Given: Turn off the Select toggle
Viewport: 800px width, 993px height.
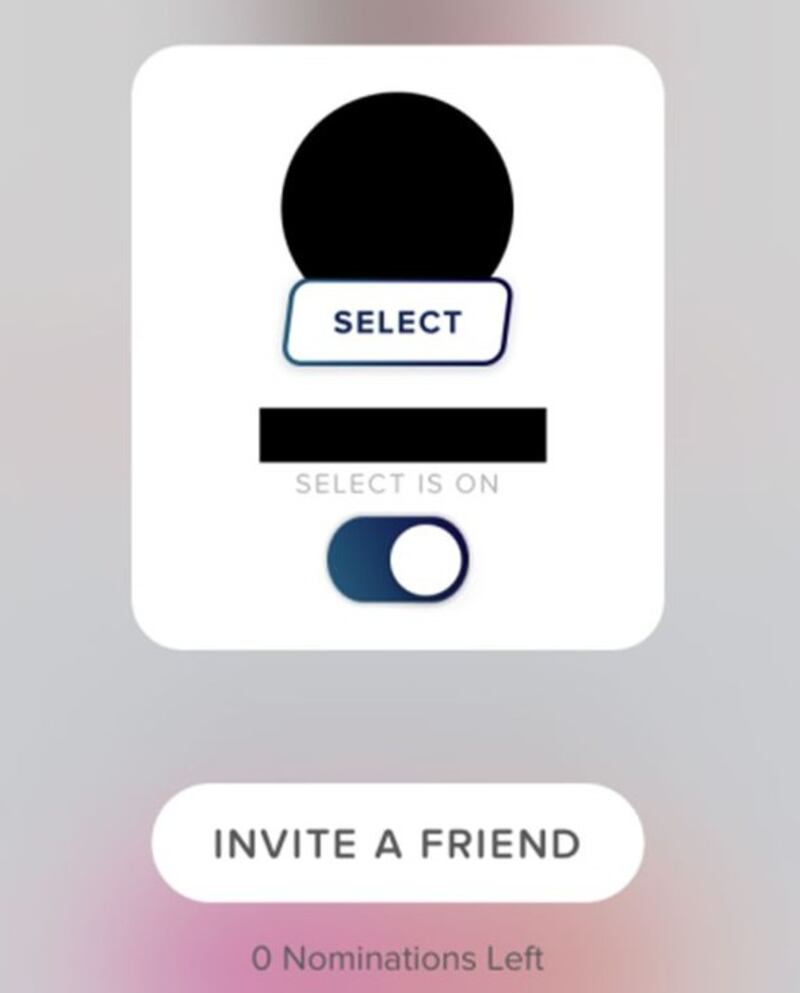Looking at the screenshot, I should tap(398, 560).
